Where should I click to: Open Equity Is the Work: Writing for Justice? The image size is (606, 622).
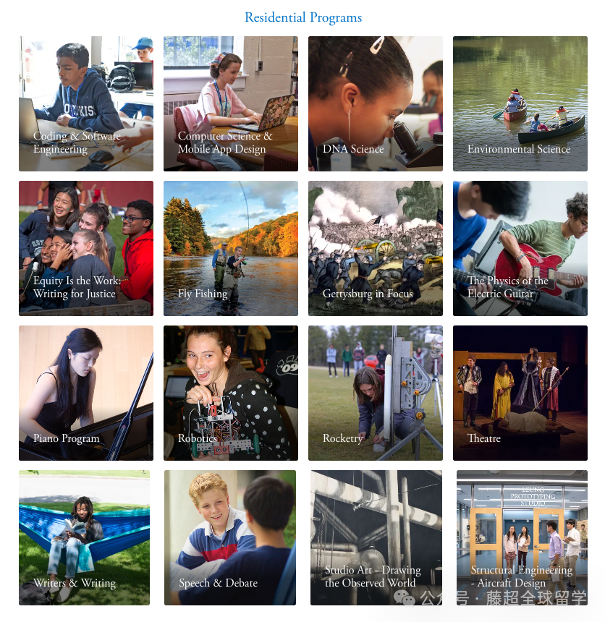pos(86,248)
